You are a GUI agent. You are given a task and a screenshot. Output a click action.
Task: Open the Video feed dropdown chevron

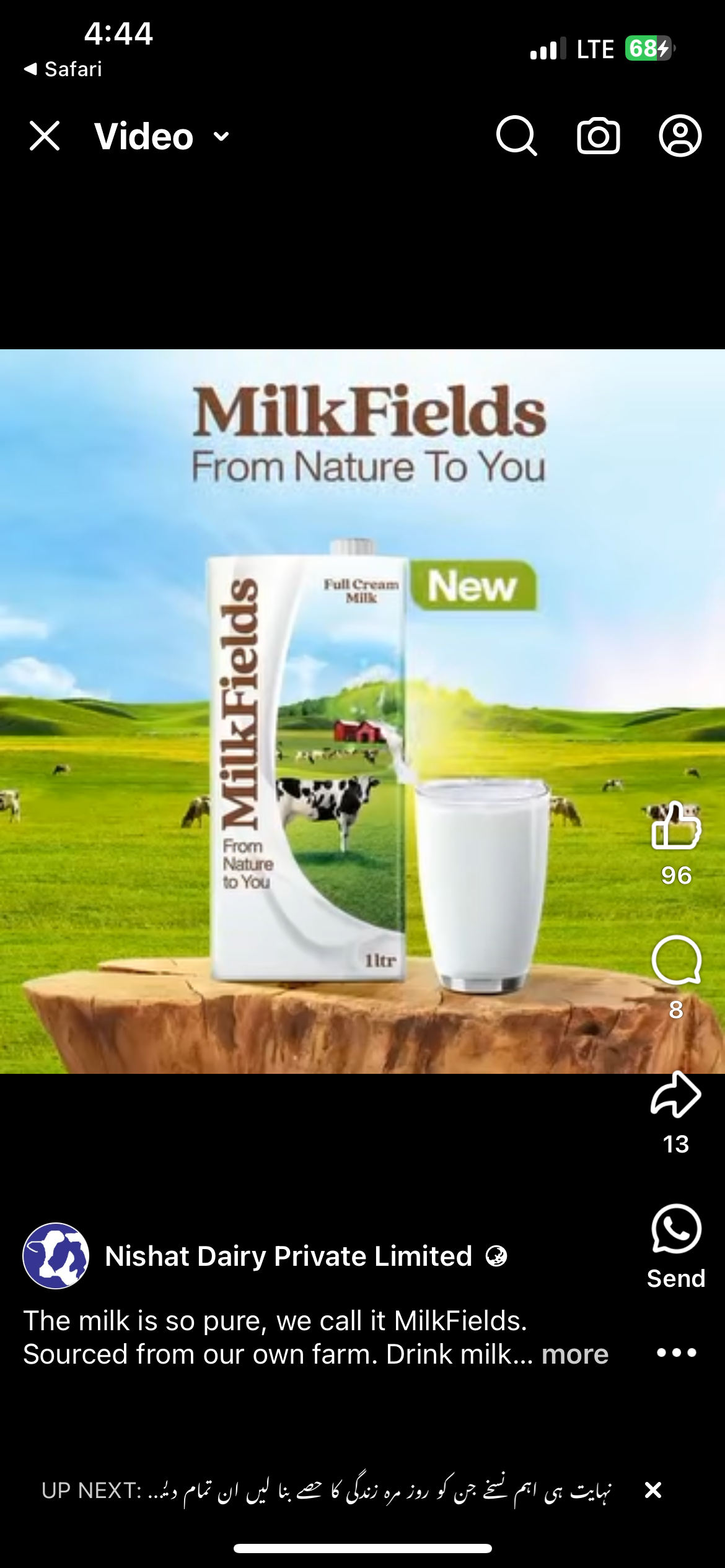point(220,137)
